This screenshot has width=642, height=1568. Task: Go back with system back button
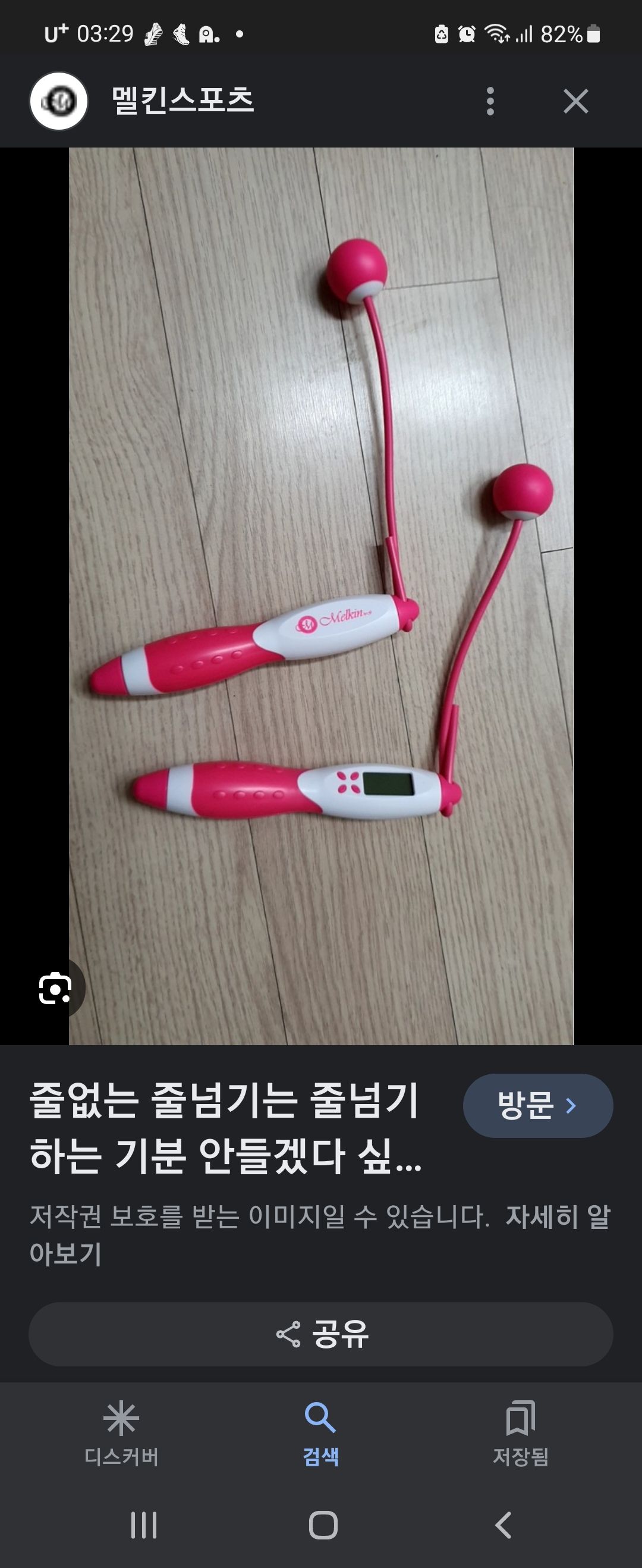click(x=503, y=1525)
